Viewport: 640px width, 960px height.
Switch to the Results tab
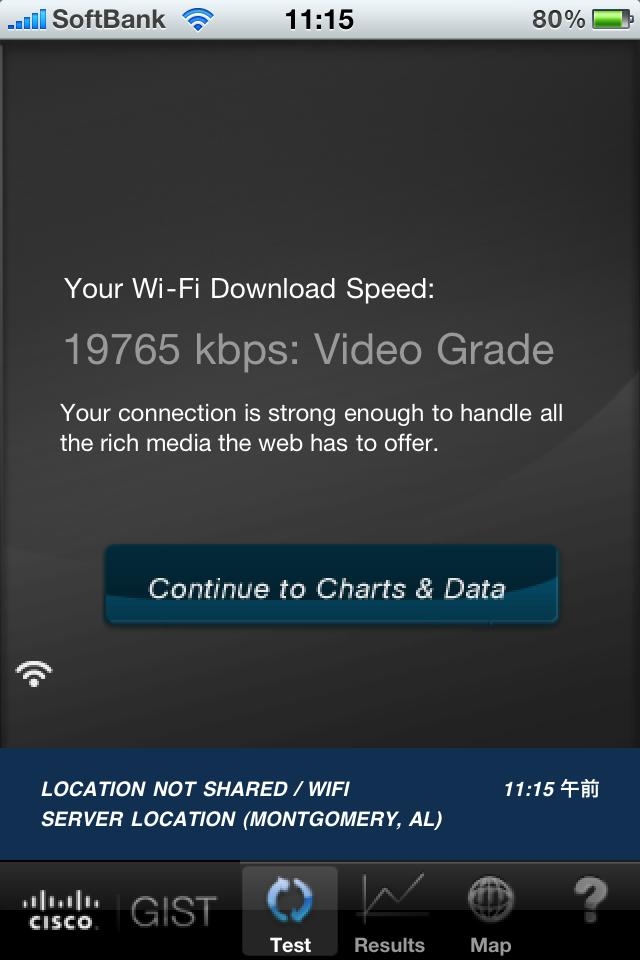pyautogui.click(x=389, y=912)
